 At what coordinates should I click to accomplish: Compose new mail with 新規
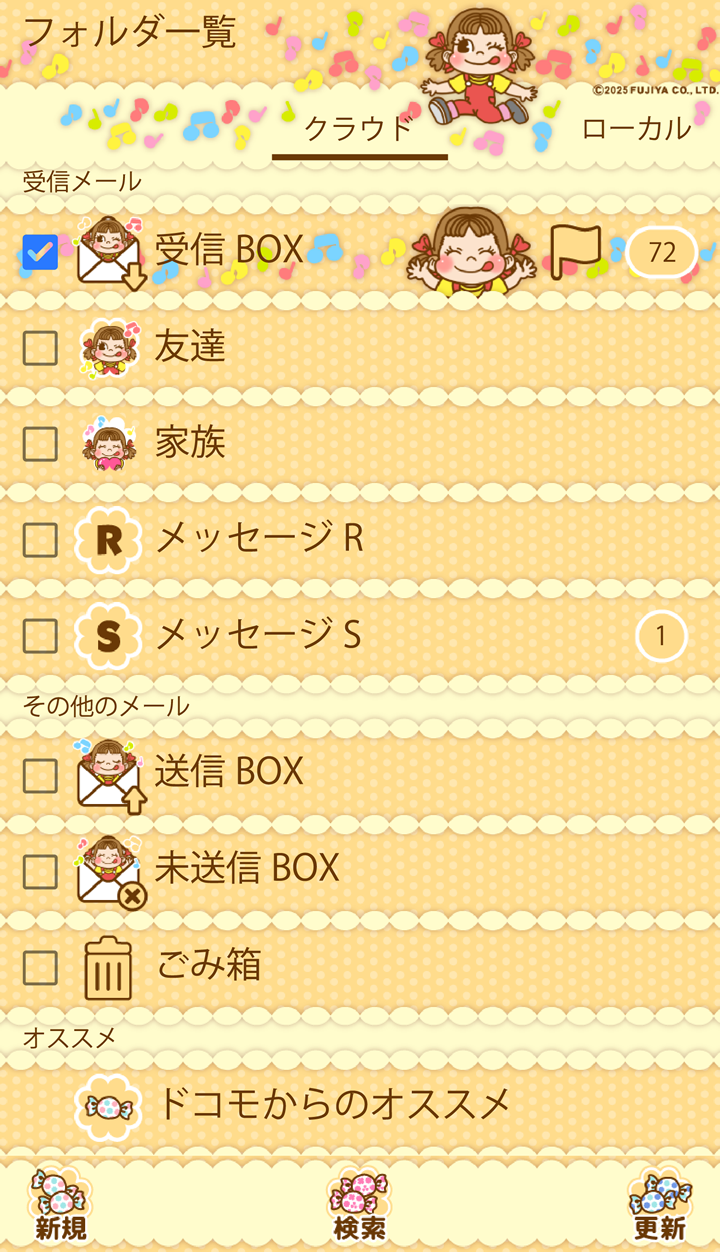[61, 1205]
